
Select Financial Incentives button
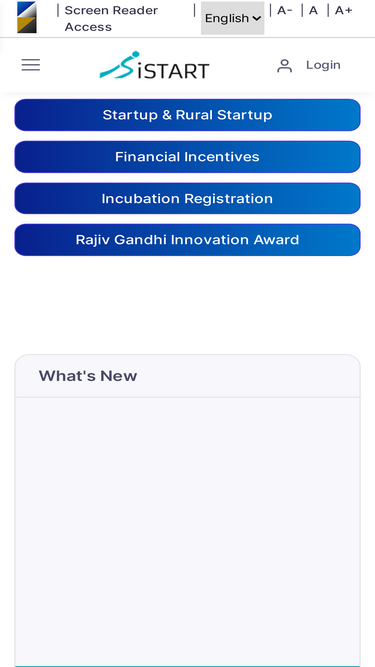[x=188, y=157]
